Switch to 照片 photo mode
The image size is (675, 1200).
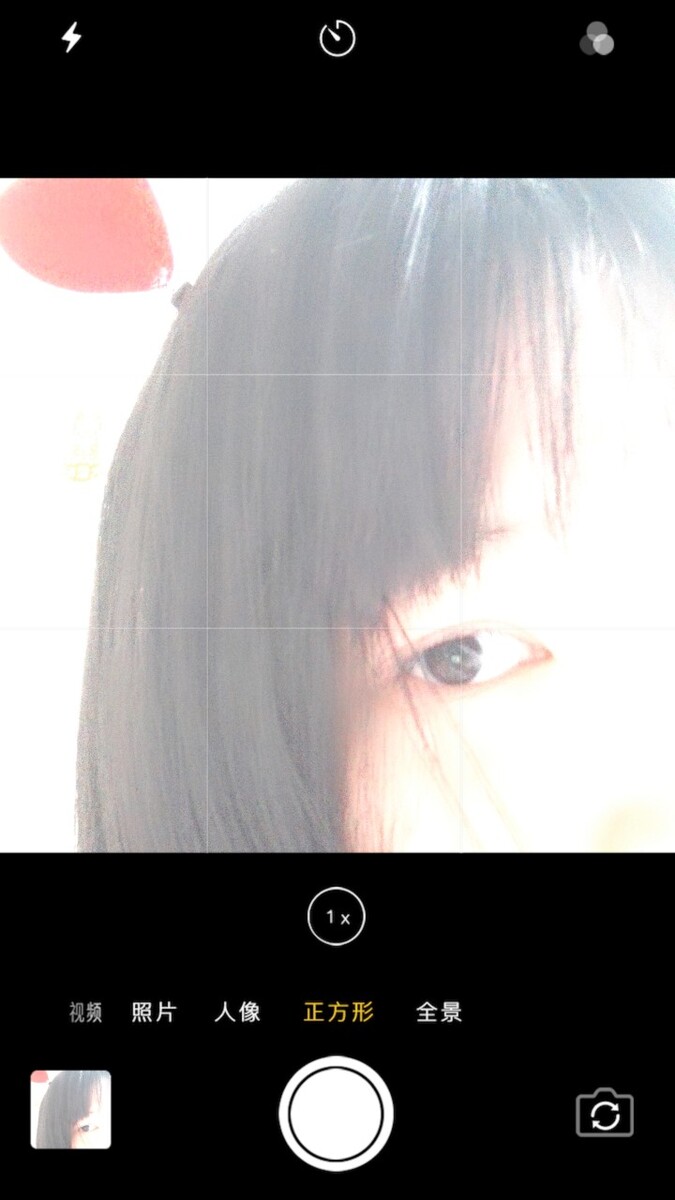[x=154, y=1012]
